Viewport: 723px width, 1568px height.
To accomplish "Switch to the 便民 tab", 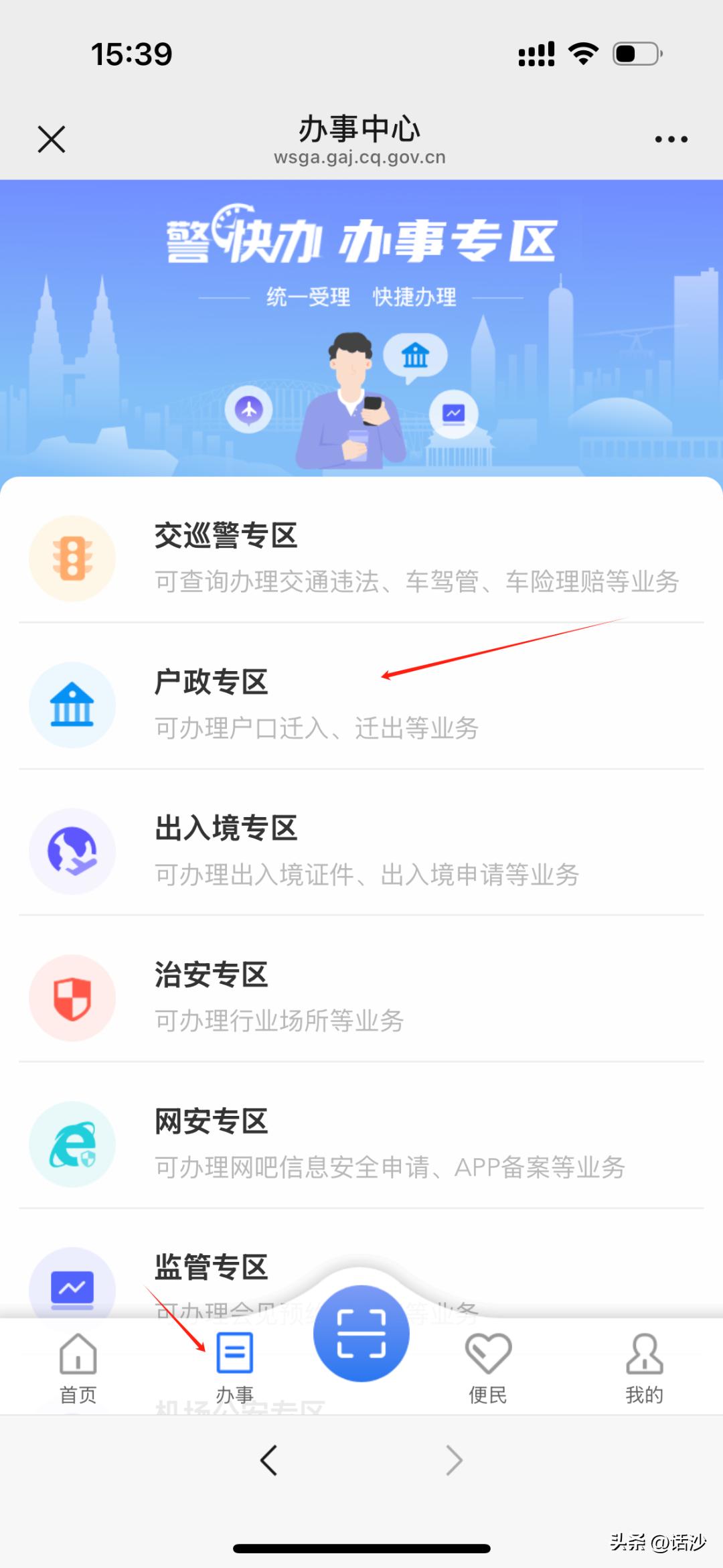I will coord(488,1367).
